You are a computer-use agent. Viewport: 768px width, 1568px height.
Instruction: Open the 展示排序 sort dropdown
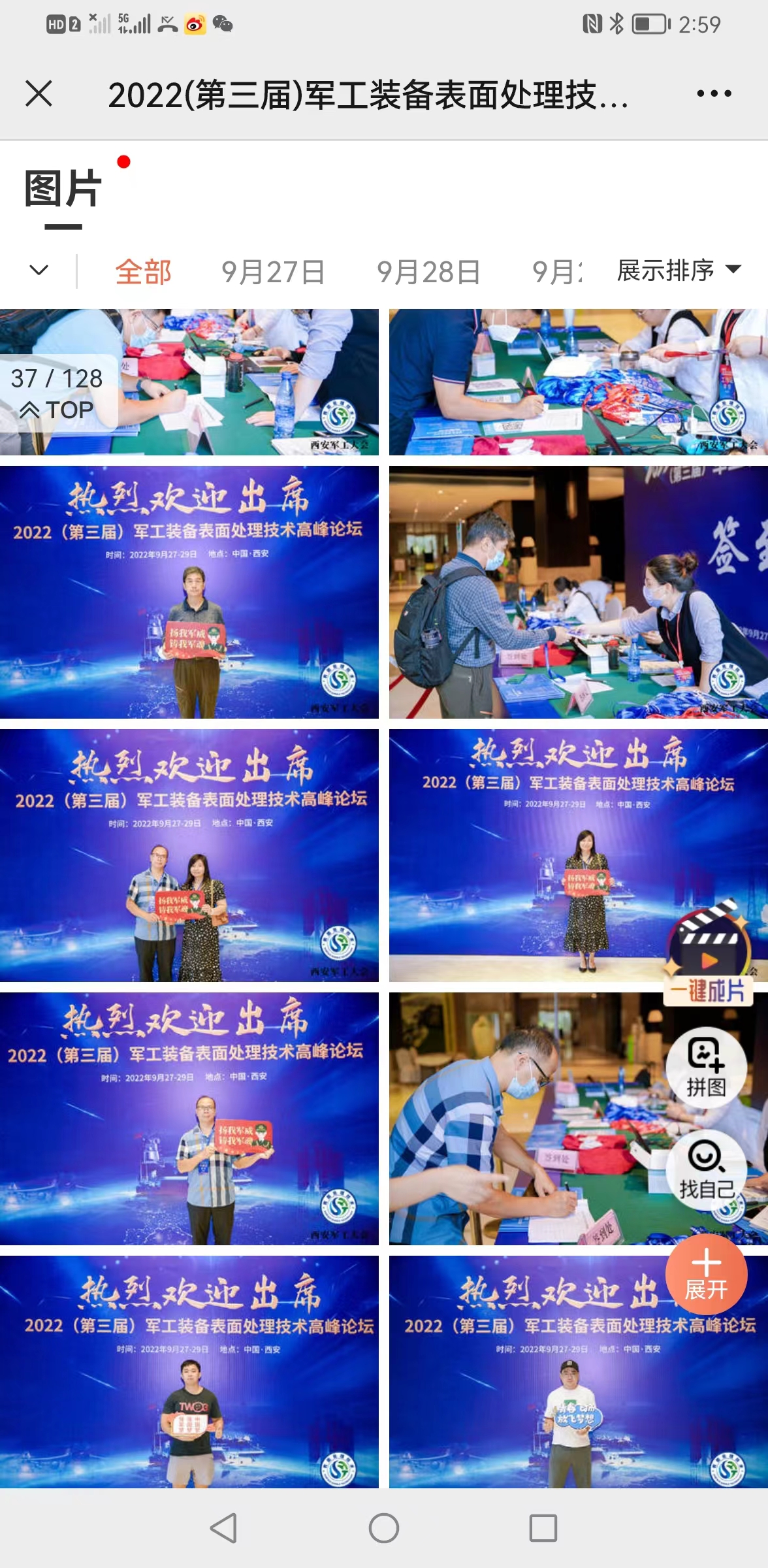(678, 270)
